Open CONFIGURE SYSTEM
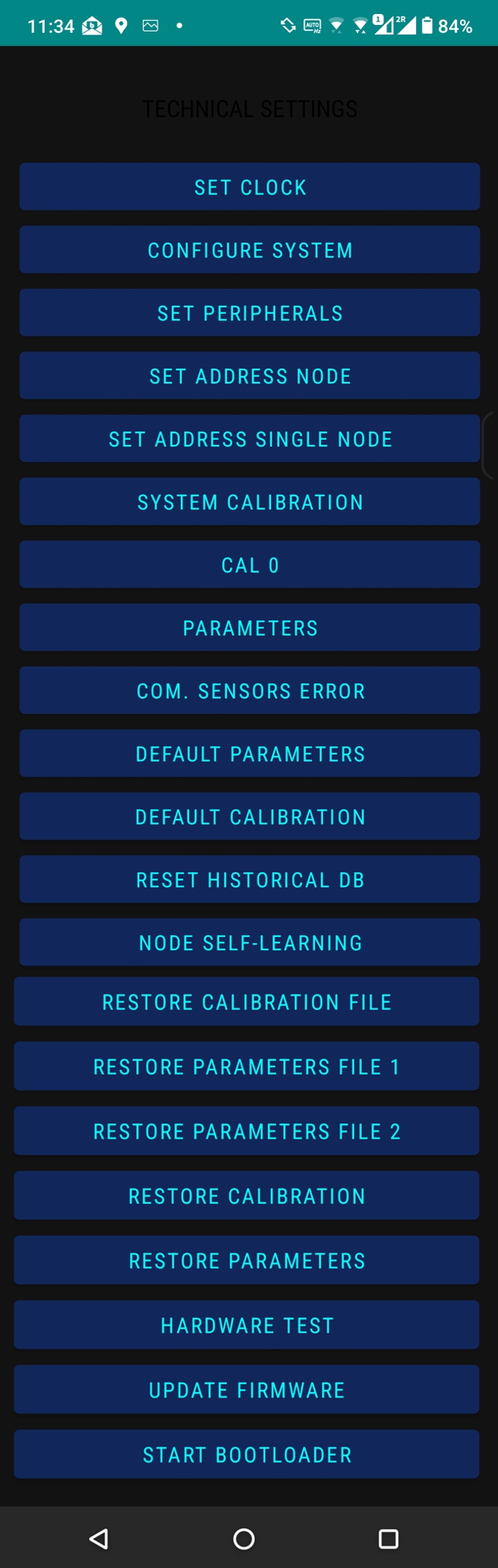Image resolution: width=498 pixels, height=1568 pixels. tap(250, 250)
